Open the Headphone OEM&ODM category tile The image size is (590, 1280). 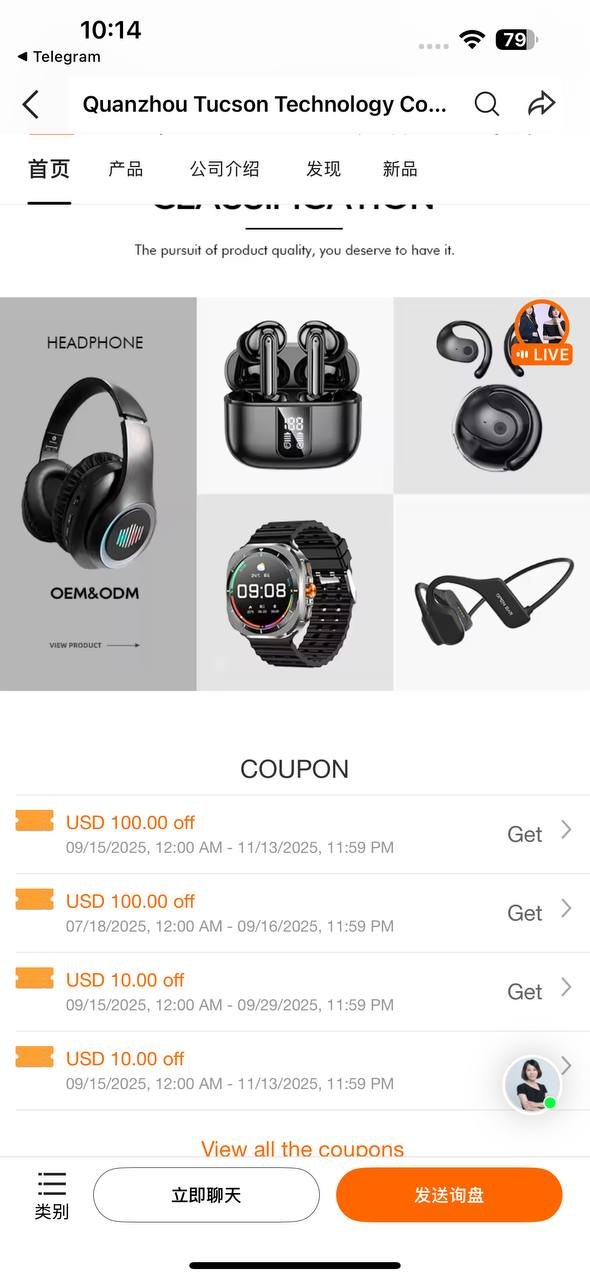click(98, 494)
